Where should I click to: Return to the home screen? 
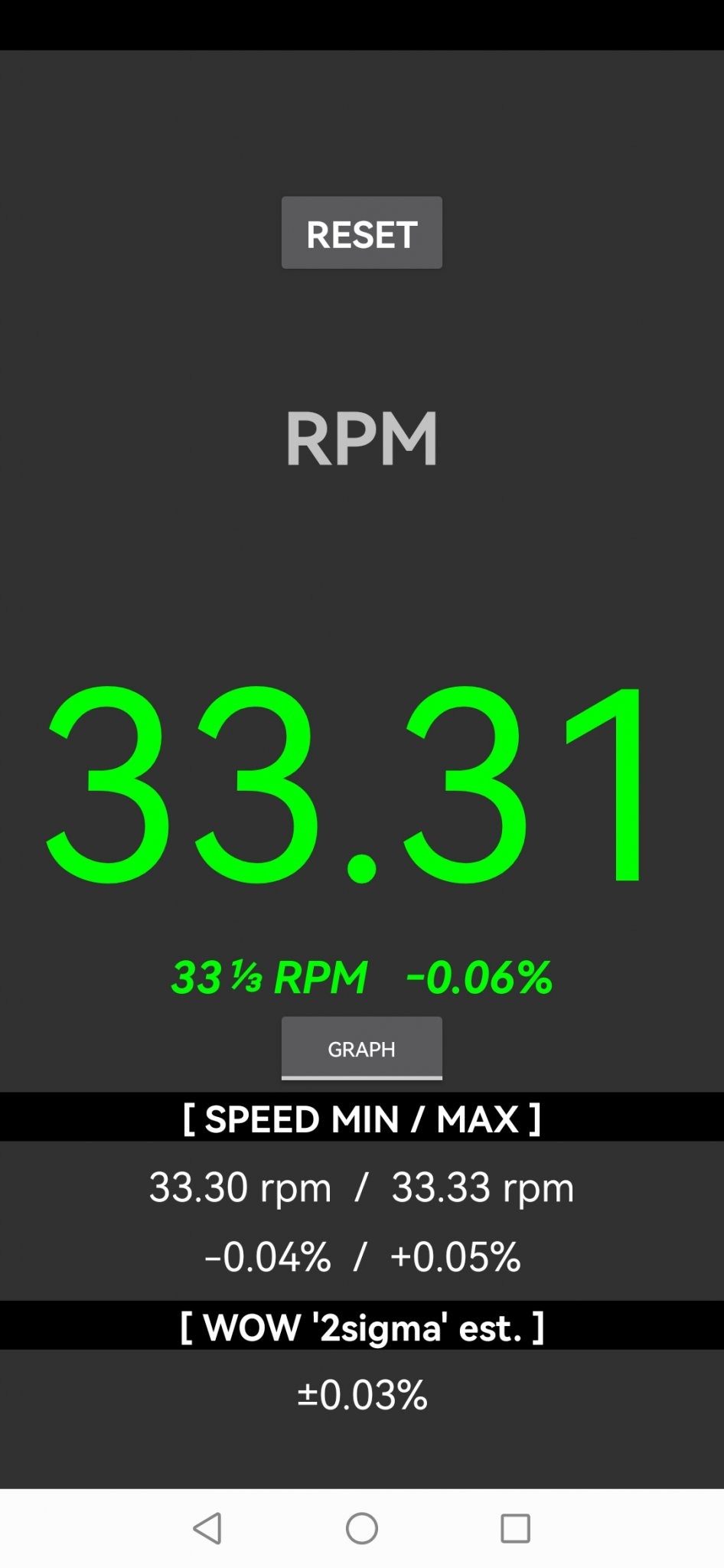tap(362, 1528)
